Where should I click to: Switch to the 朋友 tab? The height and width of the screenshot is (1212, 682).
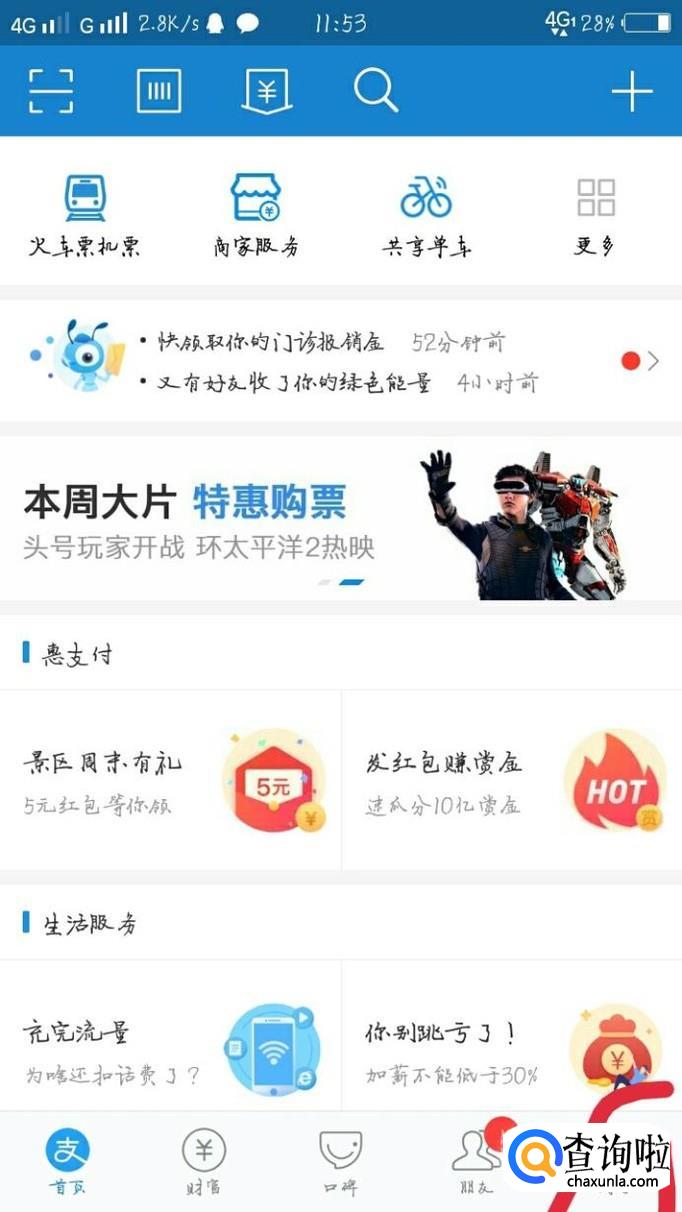[474, 1162]
